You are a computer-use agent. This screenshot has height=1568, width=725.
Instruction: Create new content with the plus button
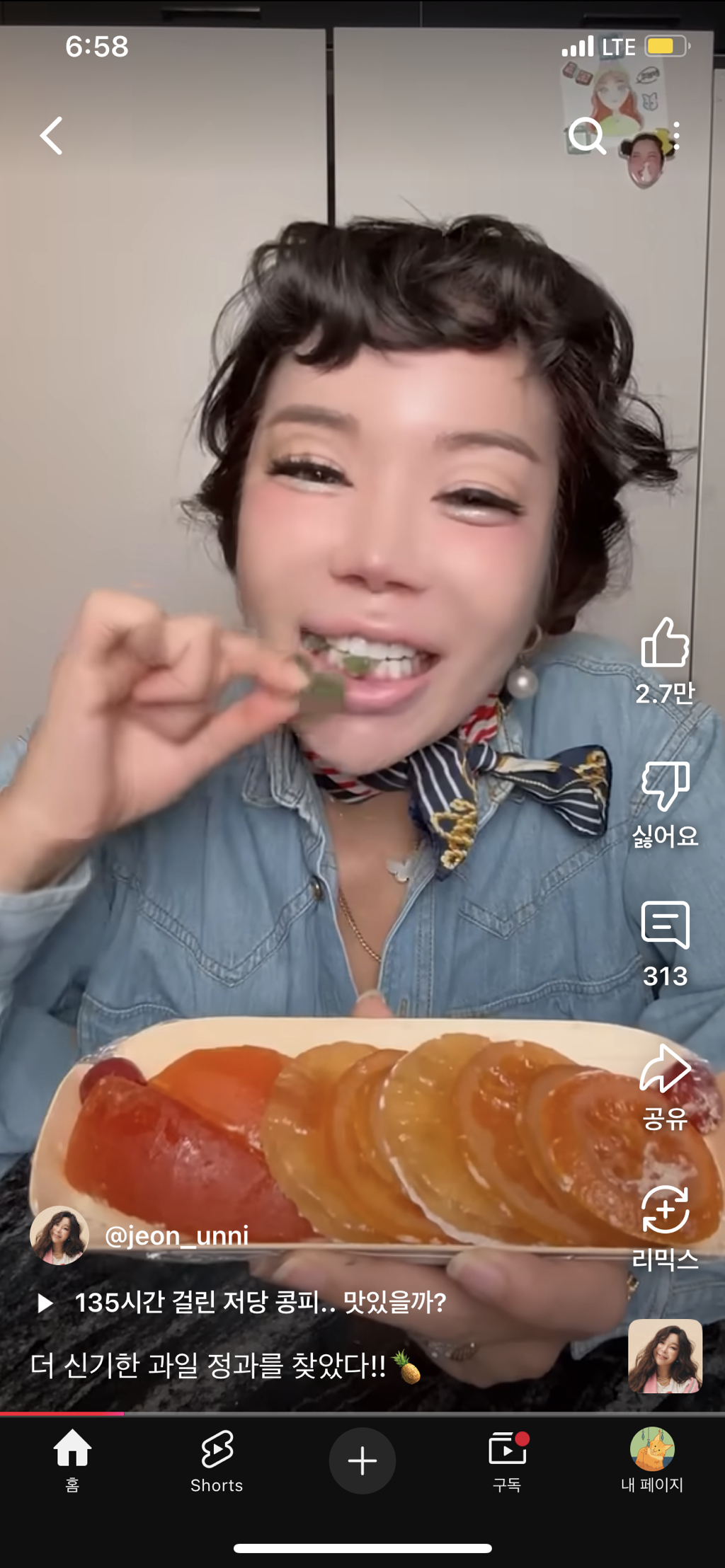362,1460
